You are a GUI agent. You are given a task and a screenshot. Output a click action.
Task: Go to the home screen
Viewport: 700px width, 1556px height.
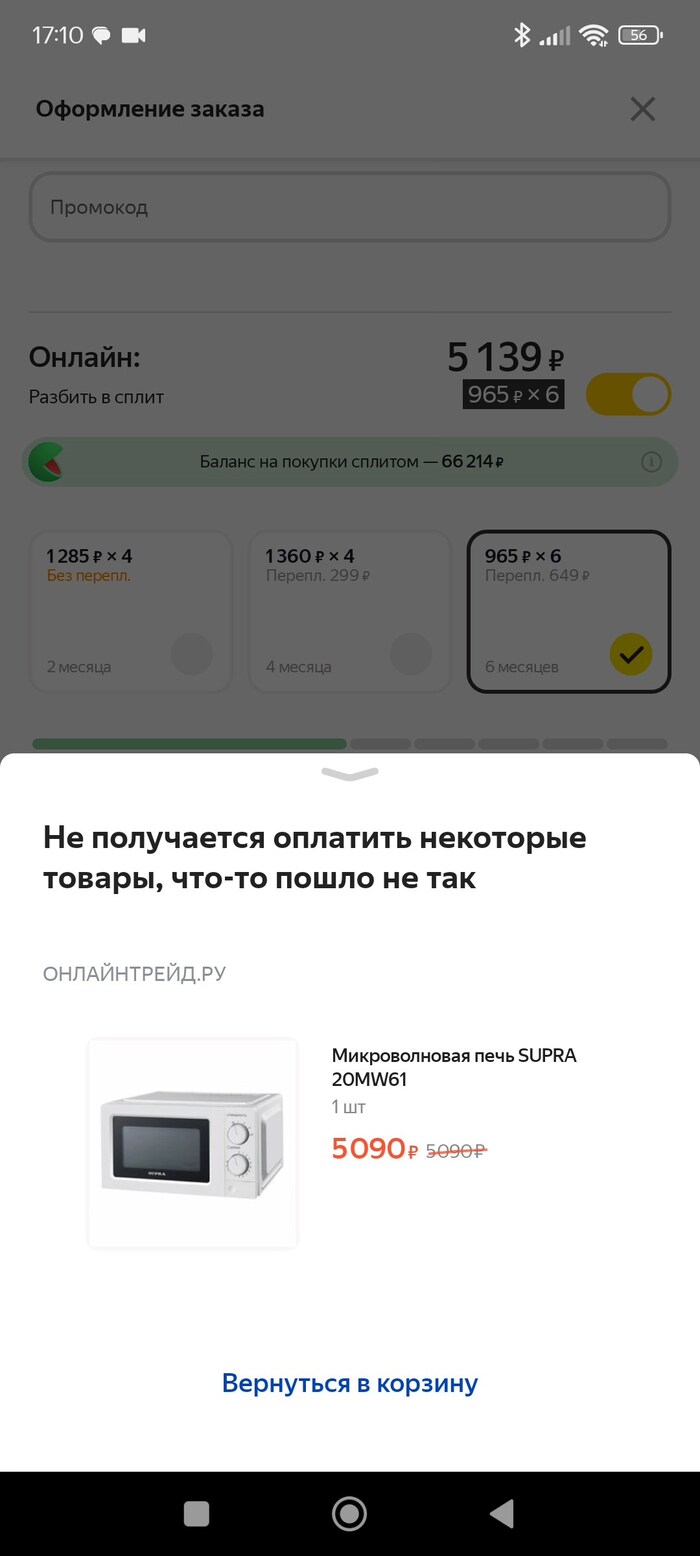click(x=349, y=1513)
